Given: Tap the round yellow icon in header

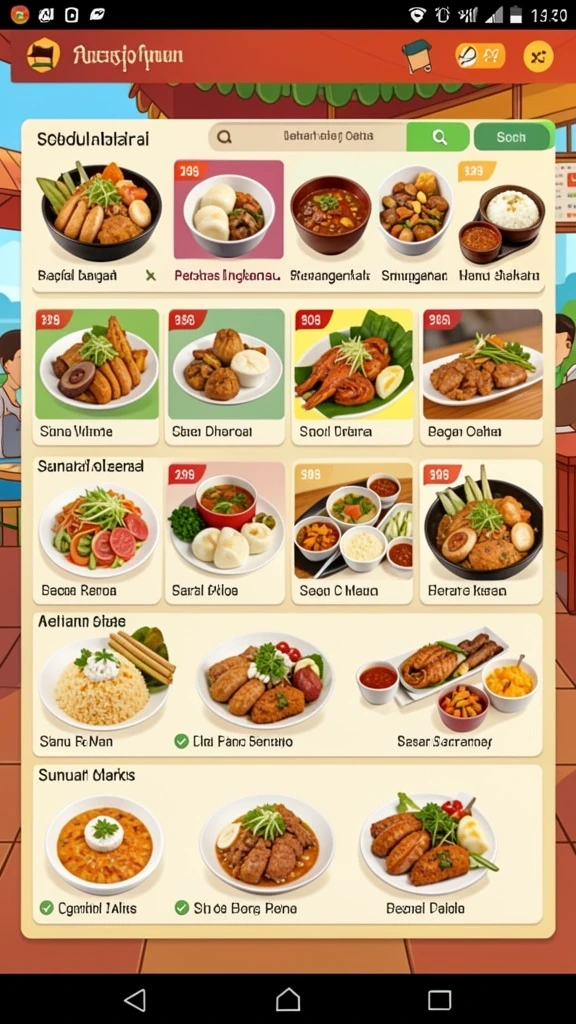Looking at the screenshot, I should (x=538, y=57).
